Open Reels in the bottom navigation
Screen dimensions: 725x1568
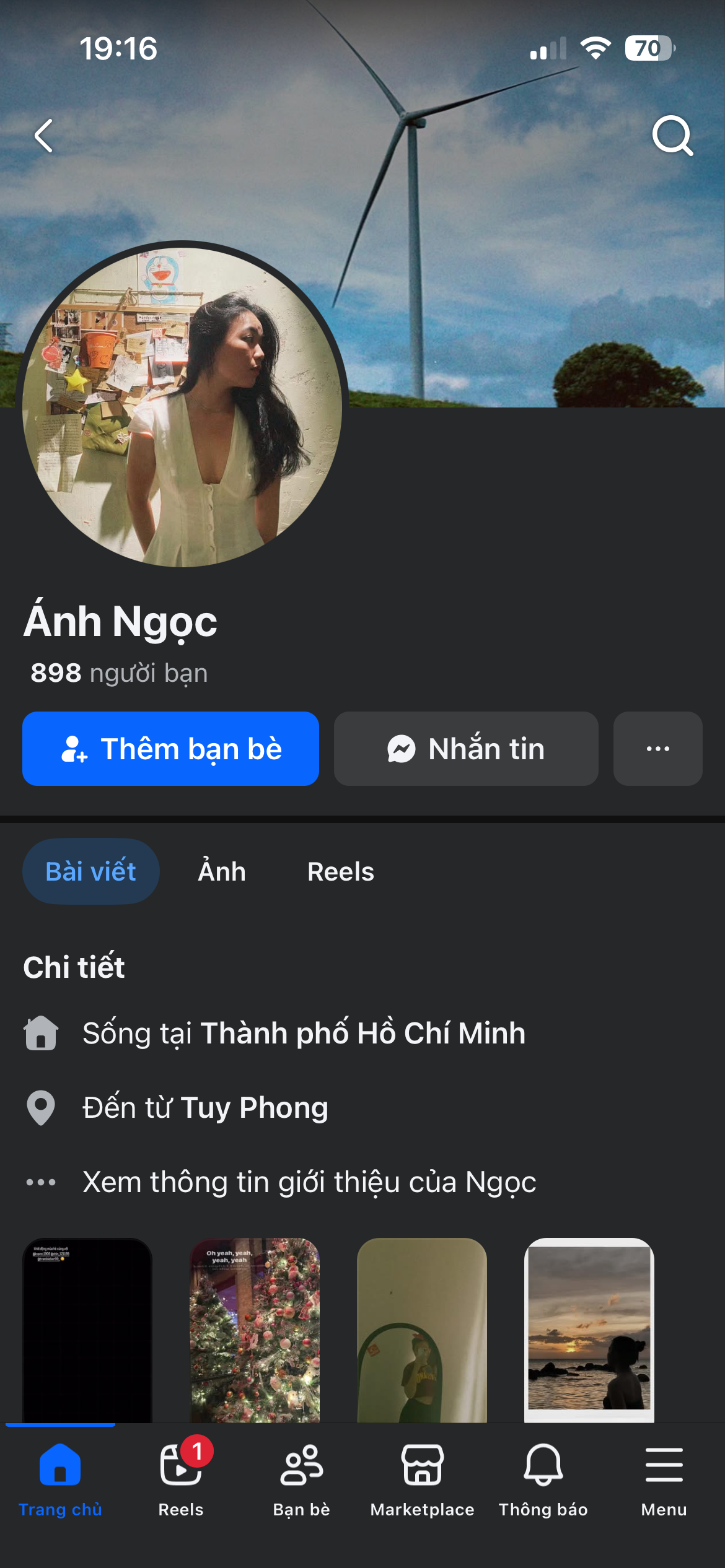(180, 1478)
